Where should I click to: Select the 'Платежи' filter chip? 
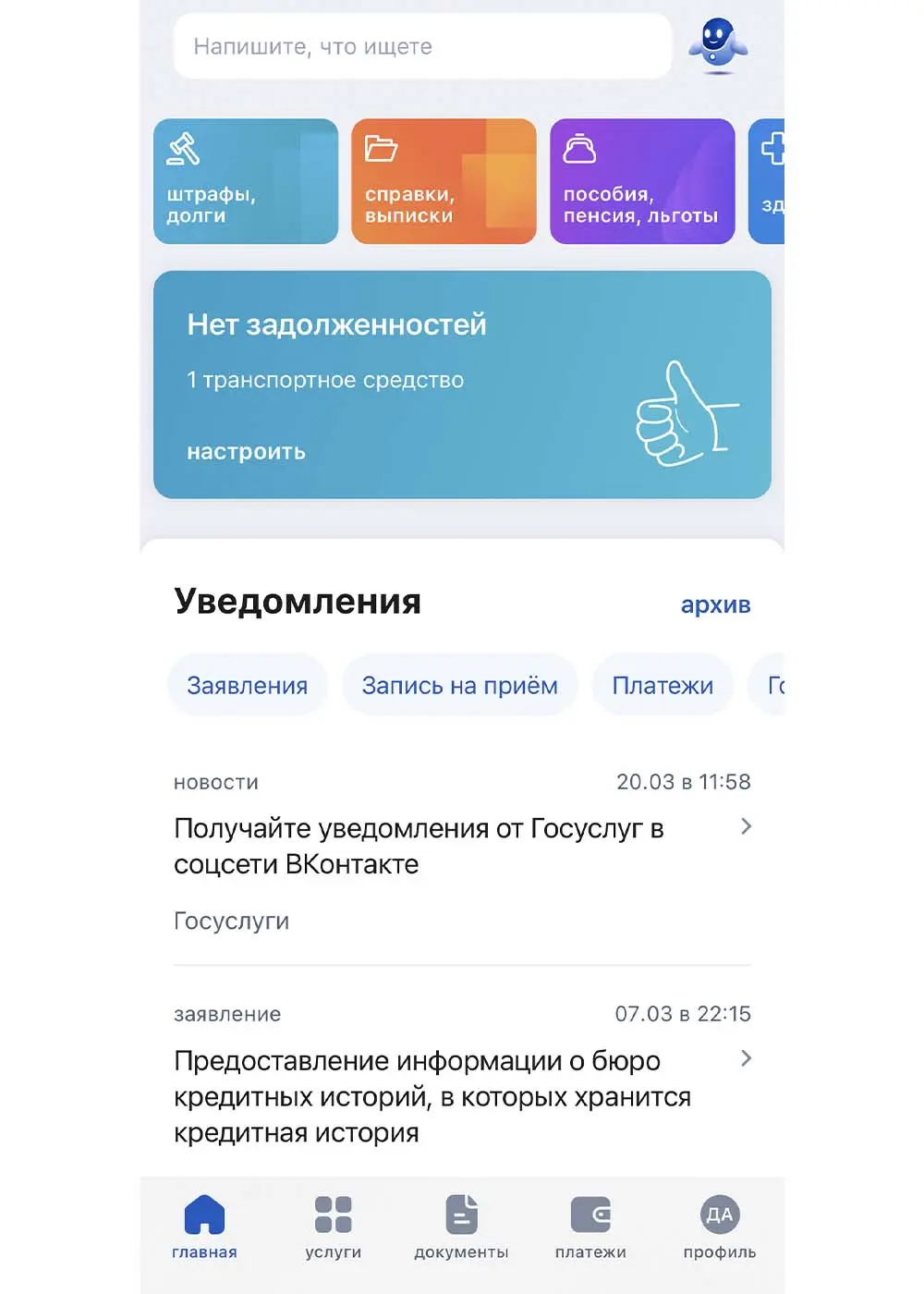point(663,685)
